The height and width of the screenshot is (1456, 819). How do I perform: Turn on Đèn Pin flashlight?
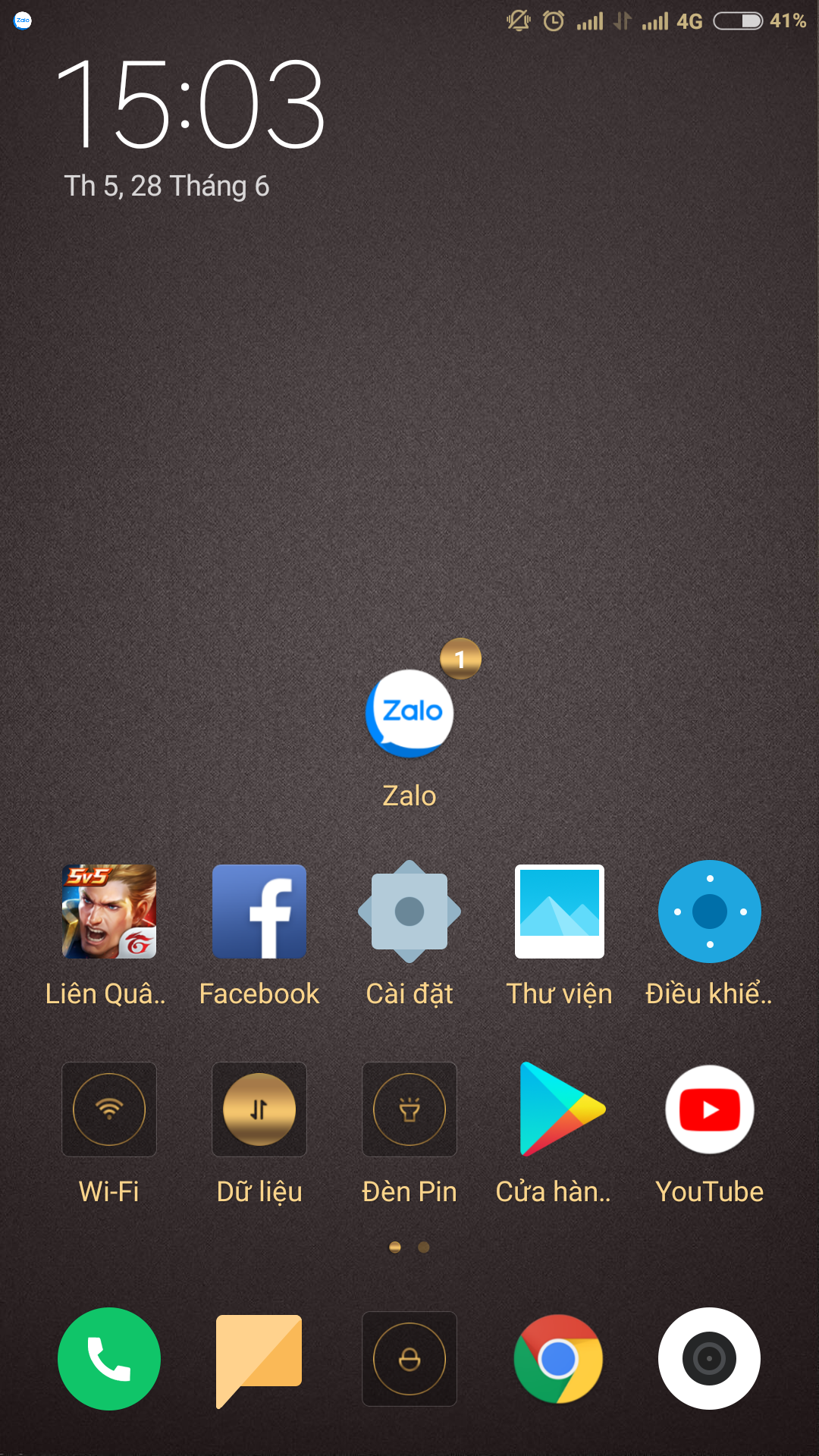click(409, 1109)
